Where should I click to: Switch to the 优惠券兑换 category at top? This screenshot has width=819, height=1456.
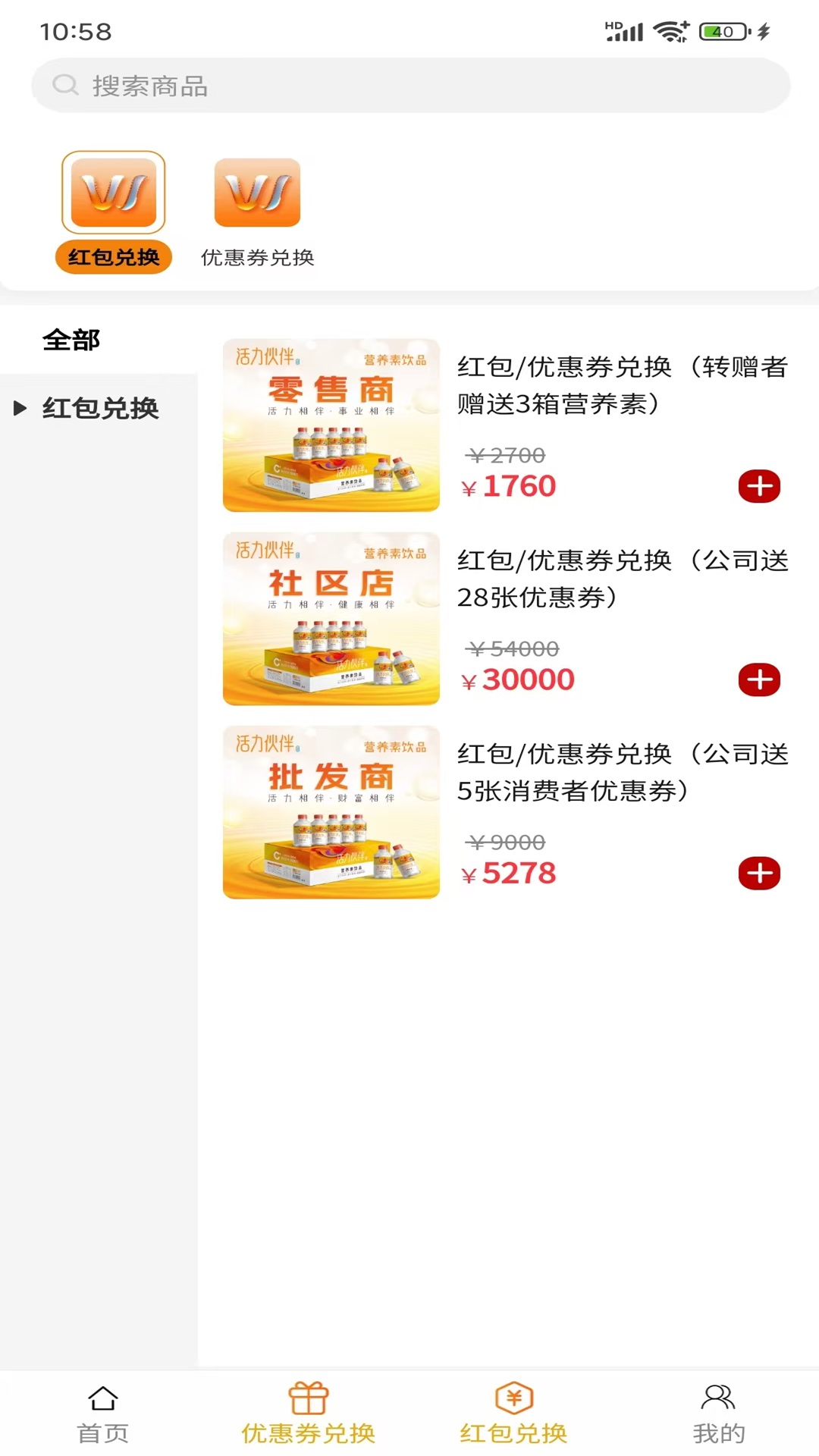257,193
